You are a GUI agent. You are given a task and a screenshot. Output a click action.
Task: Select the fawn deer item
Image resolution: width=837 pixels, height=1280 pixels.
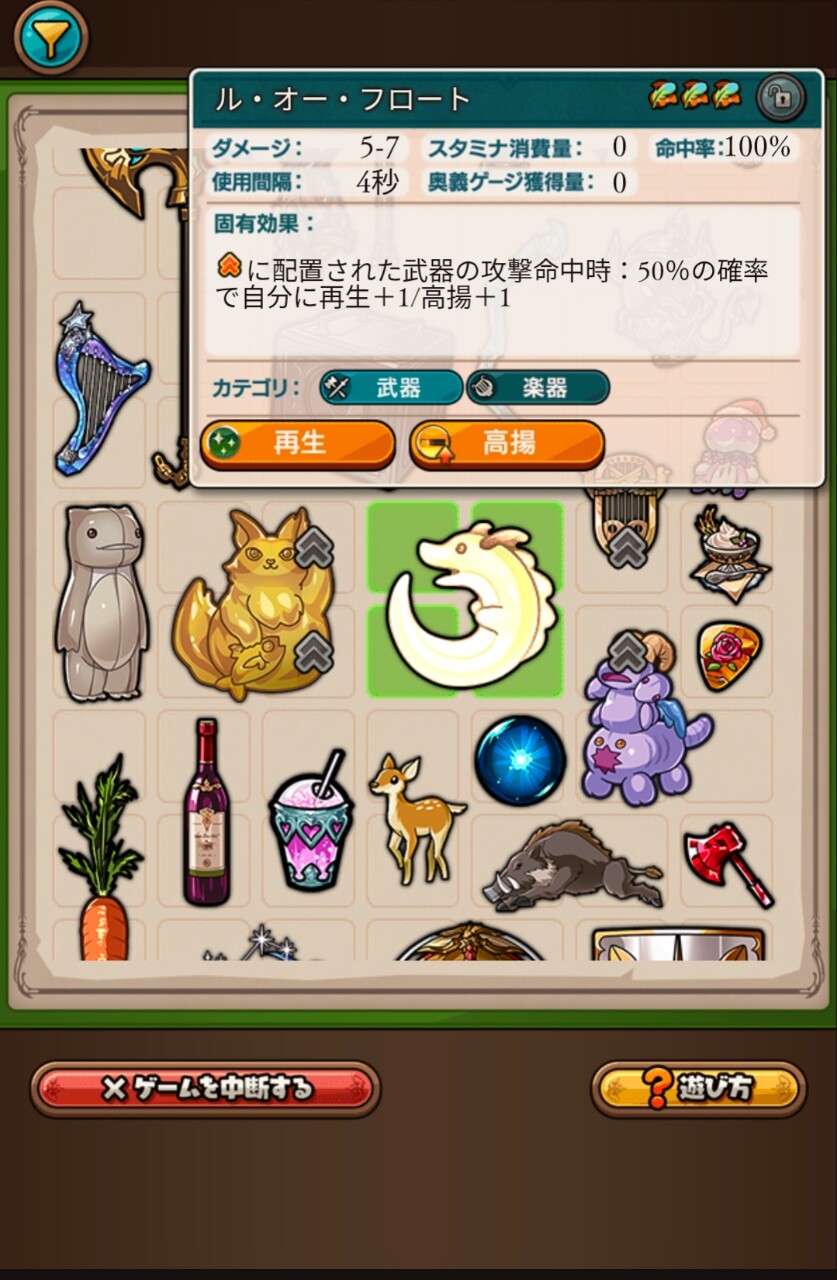[413, 817]
